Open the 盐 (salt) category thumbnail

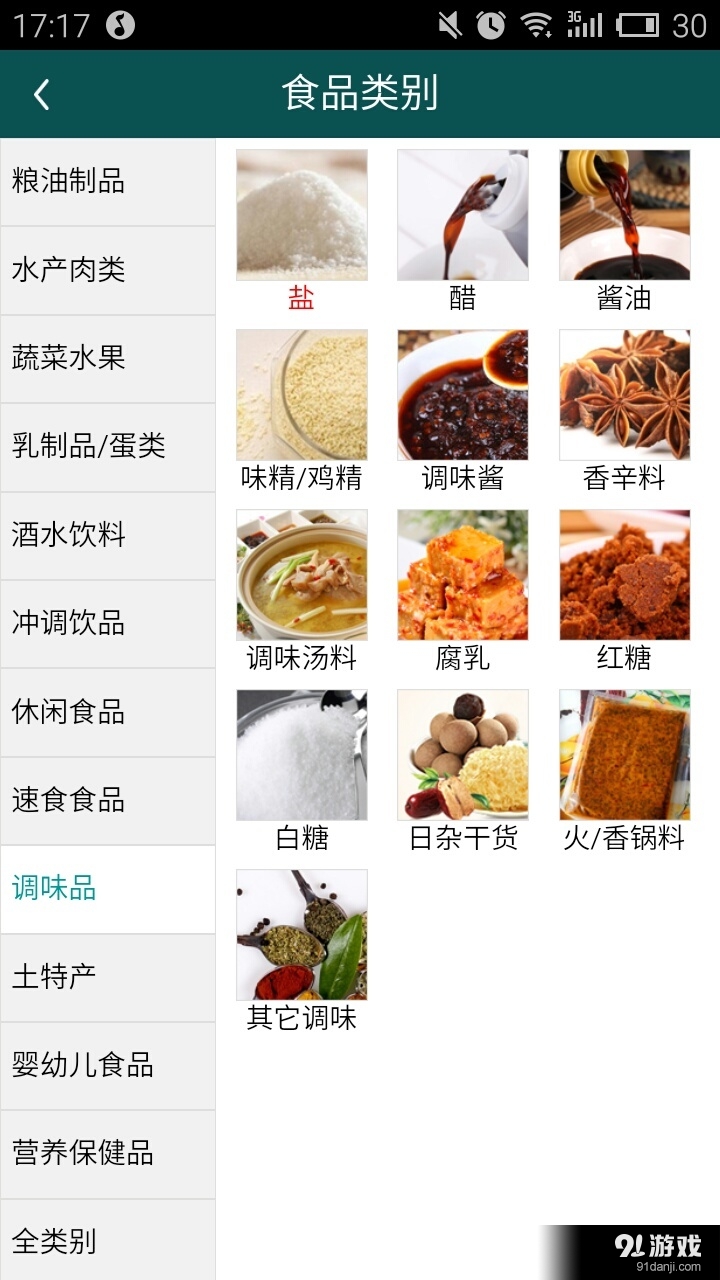pos(301,213)
